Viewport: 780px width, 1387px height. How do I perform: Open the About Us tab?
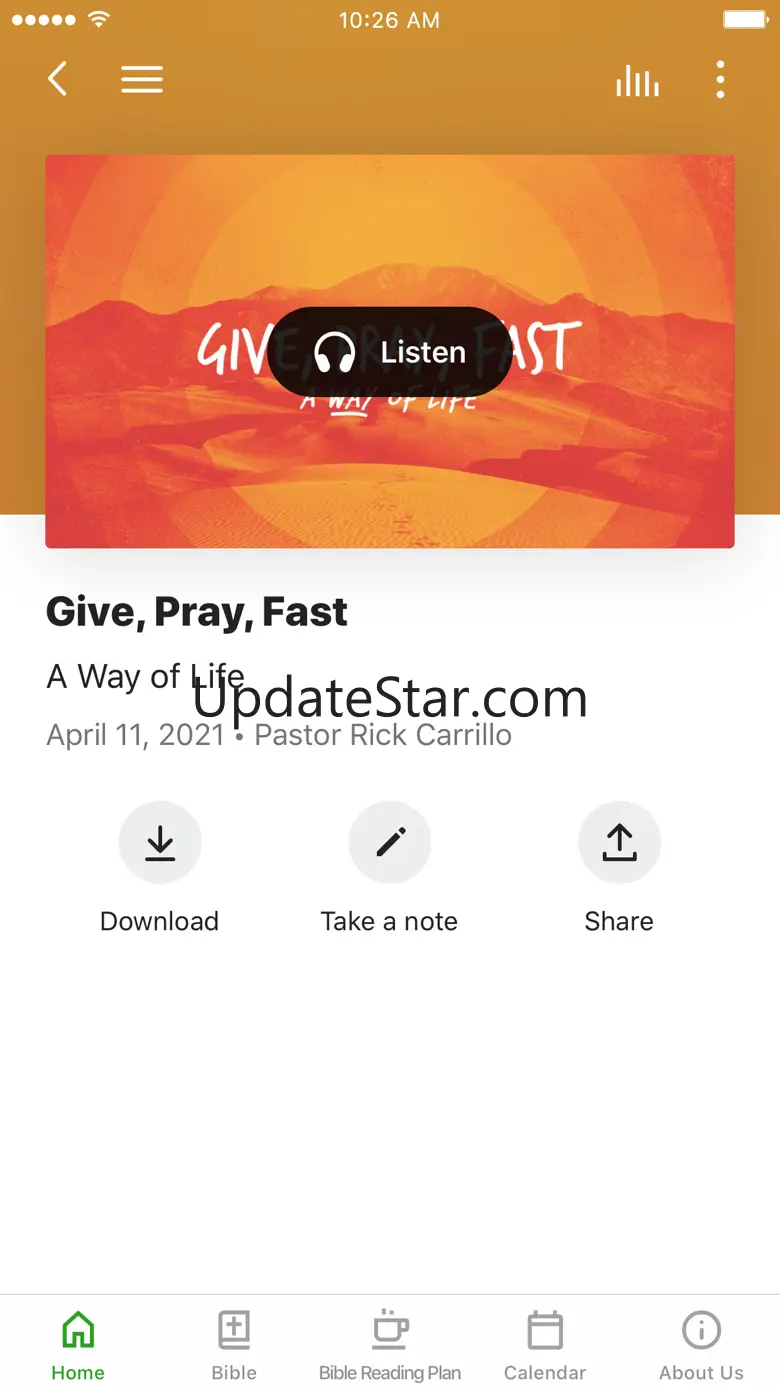pos(701,1345)
